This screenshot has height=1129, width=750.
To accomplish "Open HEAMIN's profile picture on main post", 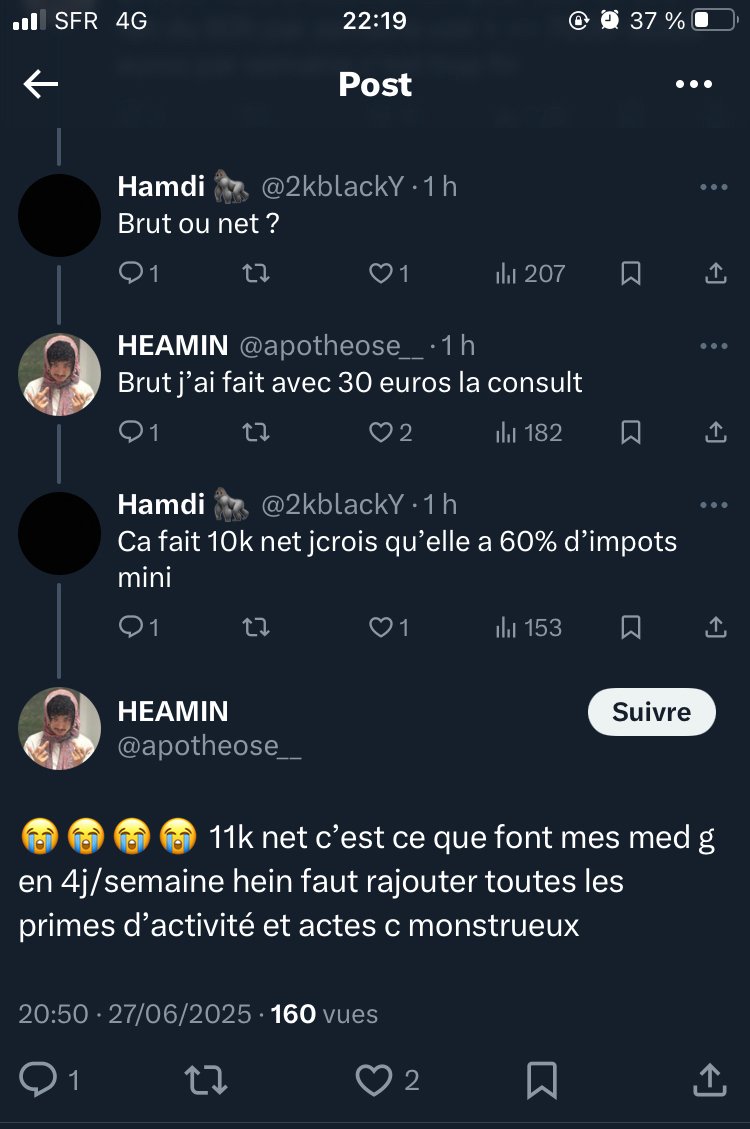I will coord(60,728).
